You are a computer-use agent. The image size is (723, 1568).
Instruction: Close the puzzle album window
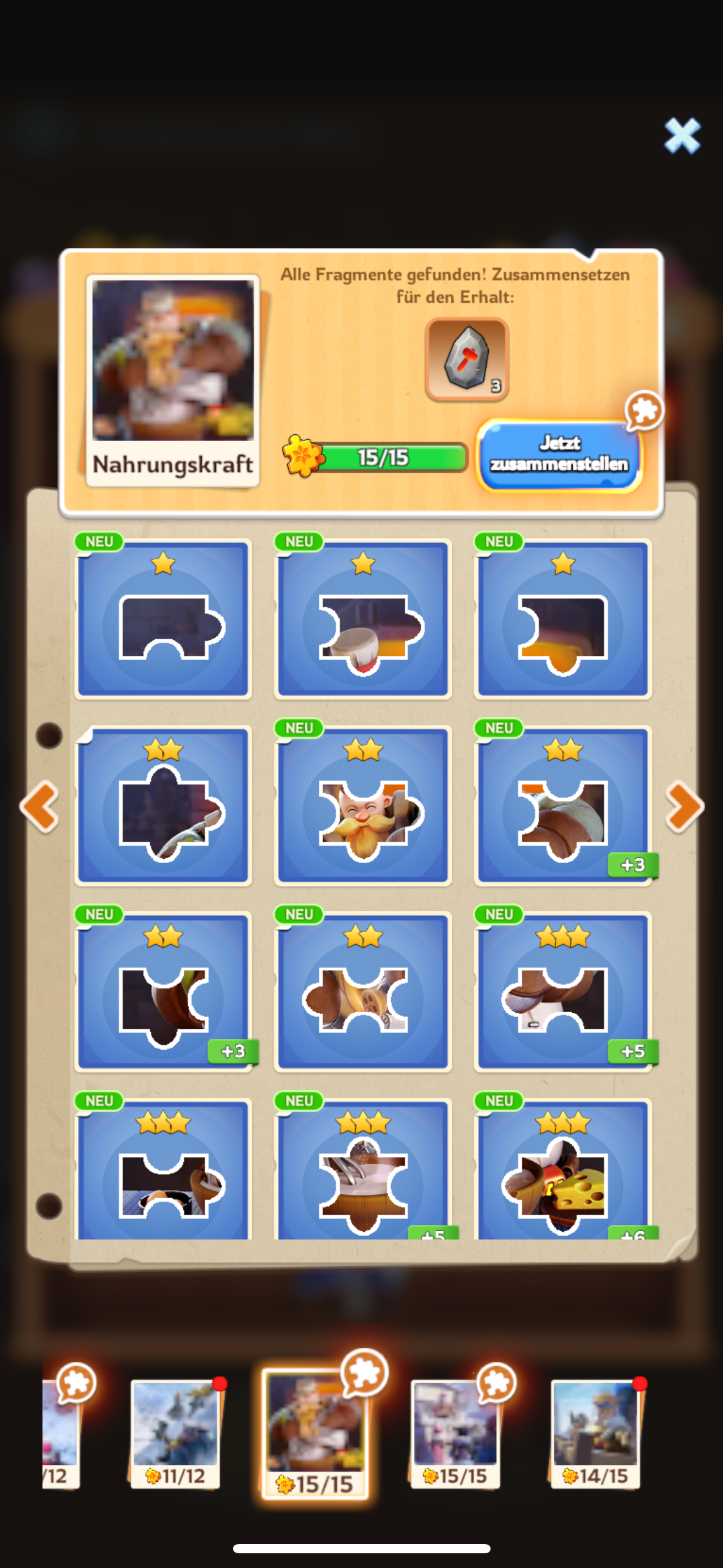pyautogui.click(x=681, y=136)
